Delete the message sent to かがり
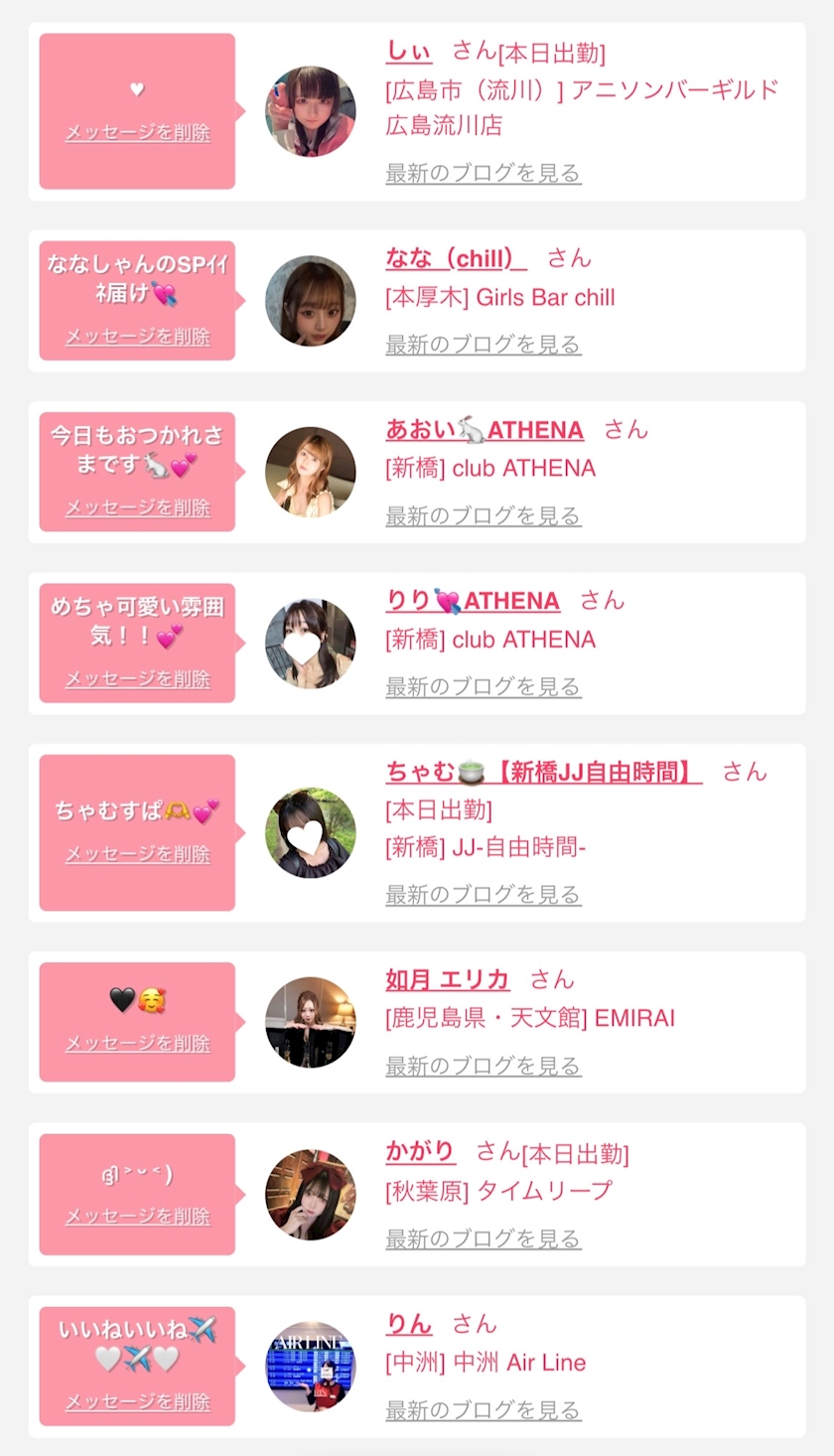This screenshot has width=834, height=1456. click(x=138, y=1217)
